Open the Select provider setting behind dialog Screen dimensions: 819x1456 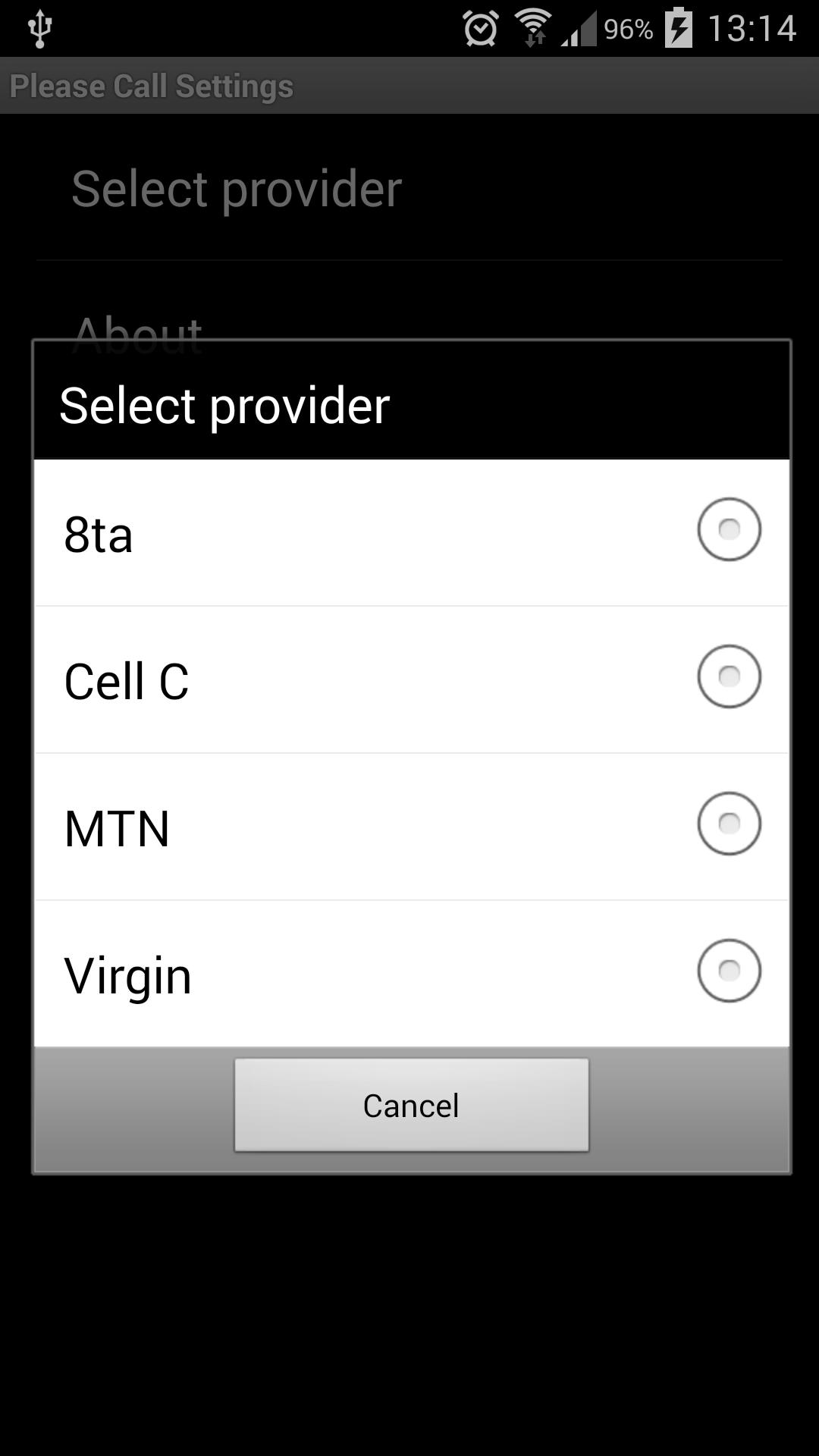tap(237, 187)
